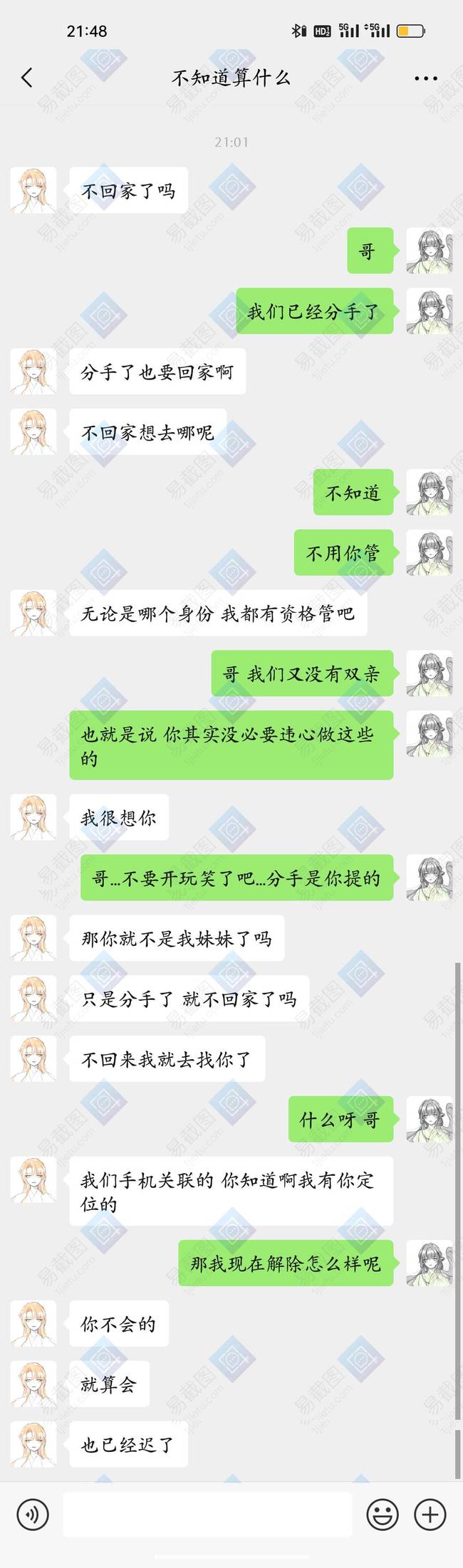
Task: Focus the message text field
Action: [207, 1514]
